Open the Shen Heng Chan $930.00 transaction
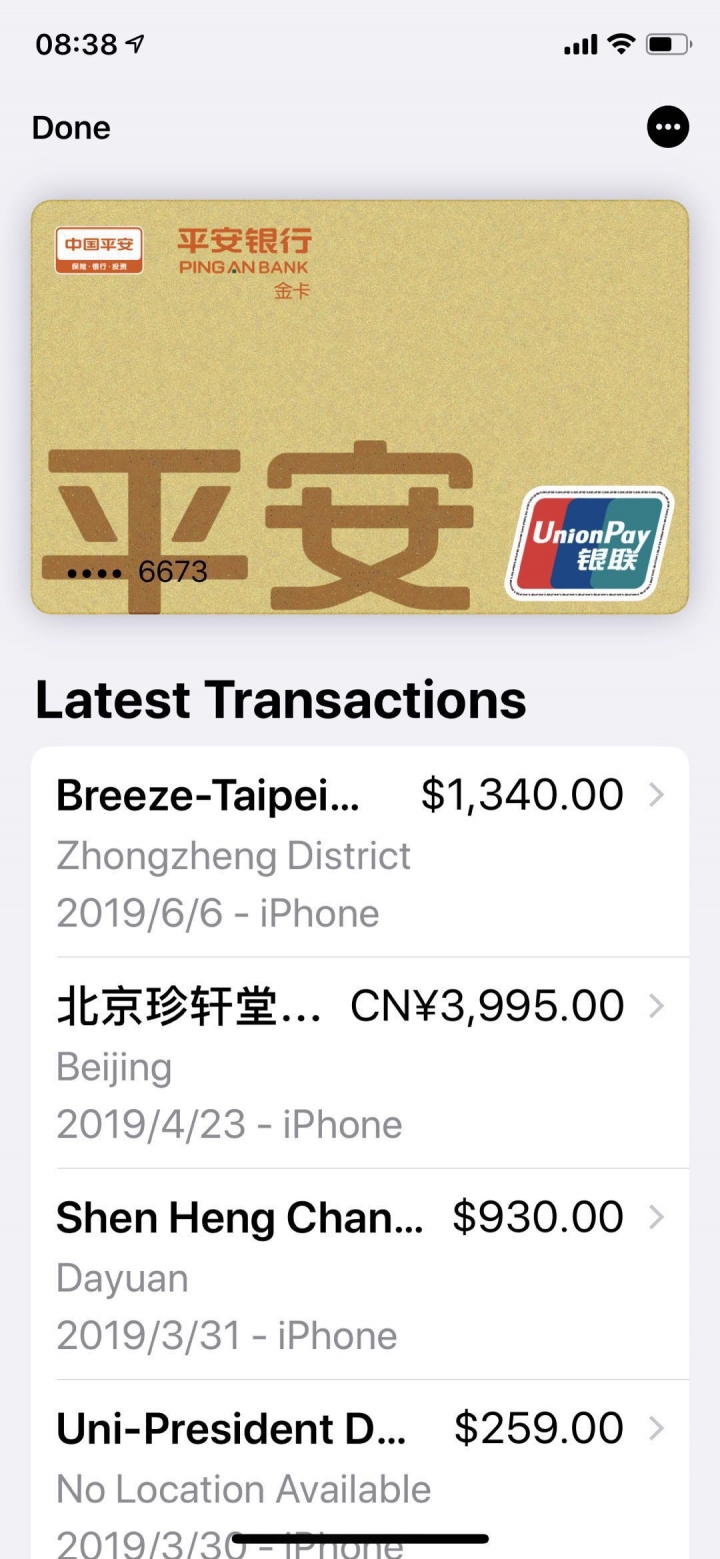Image resolution: width=720 pixels, height=1559 pixels. pos(360,1275)
